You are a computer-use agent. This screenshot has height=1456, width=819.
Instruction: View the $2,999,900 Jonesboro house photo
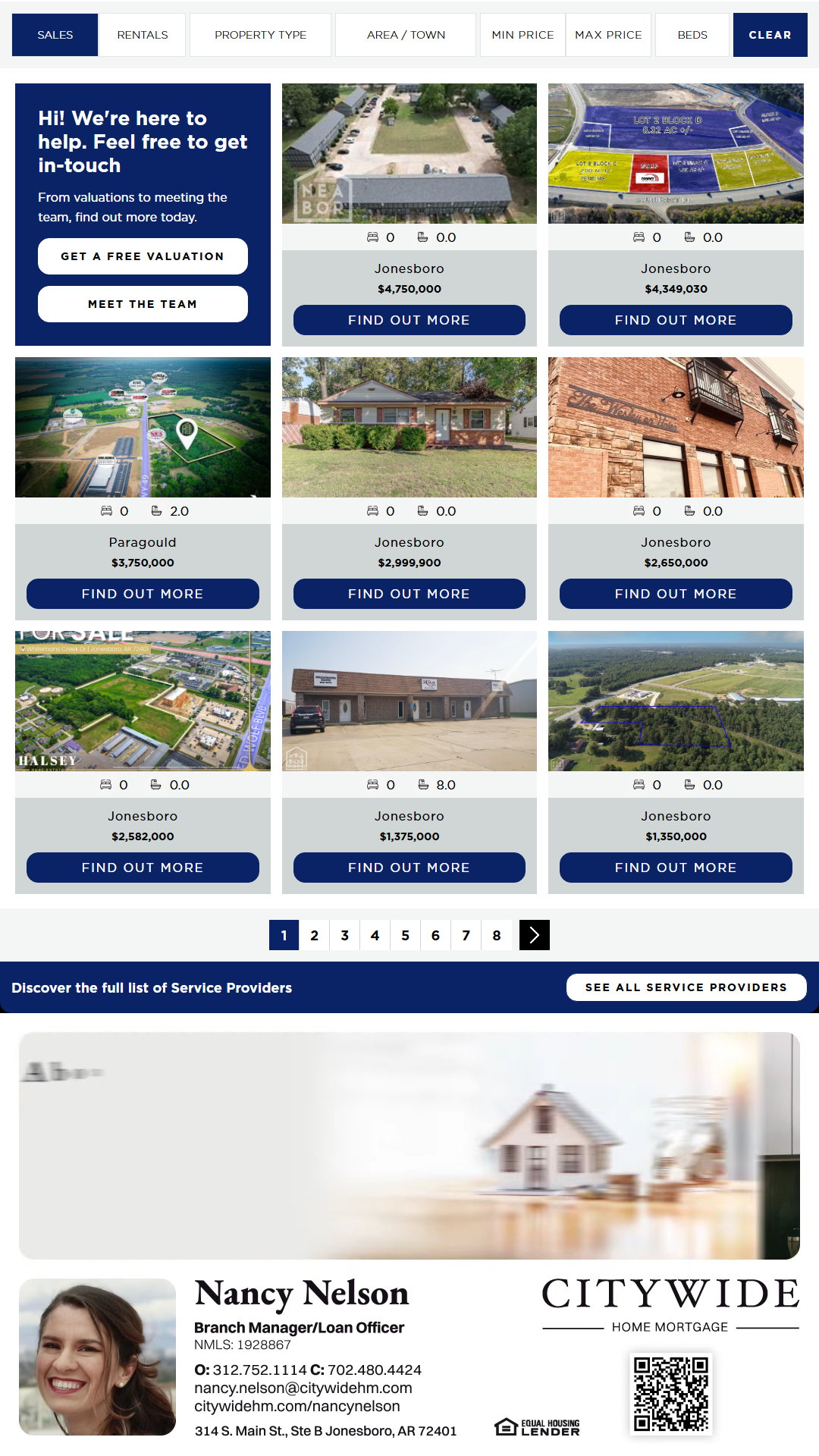(x=409, y=427)
